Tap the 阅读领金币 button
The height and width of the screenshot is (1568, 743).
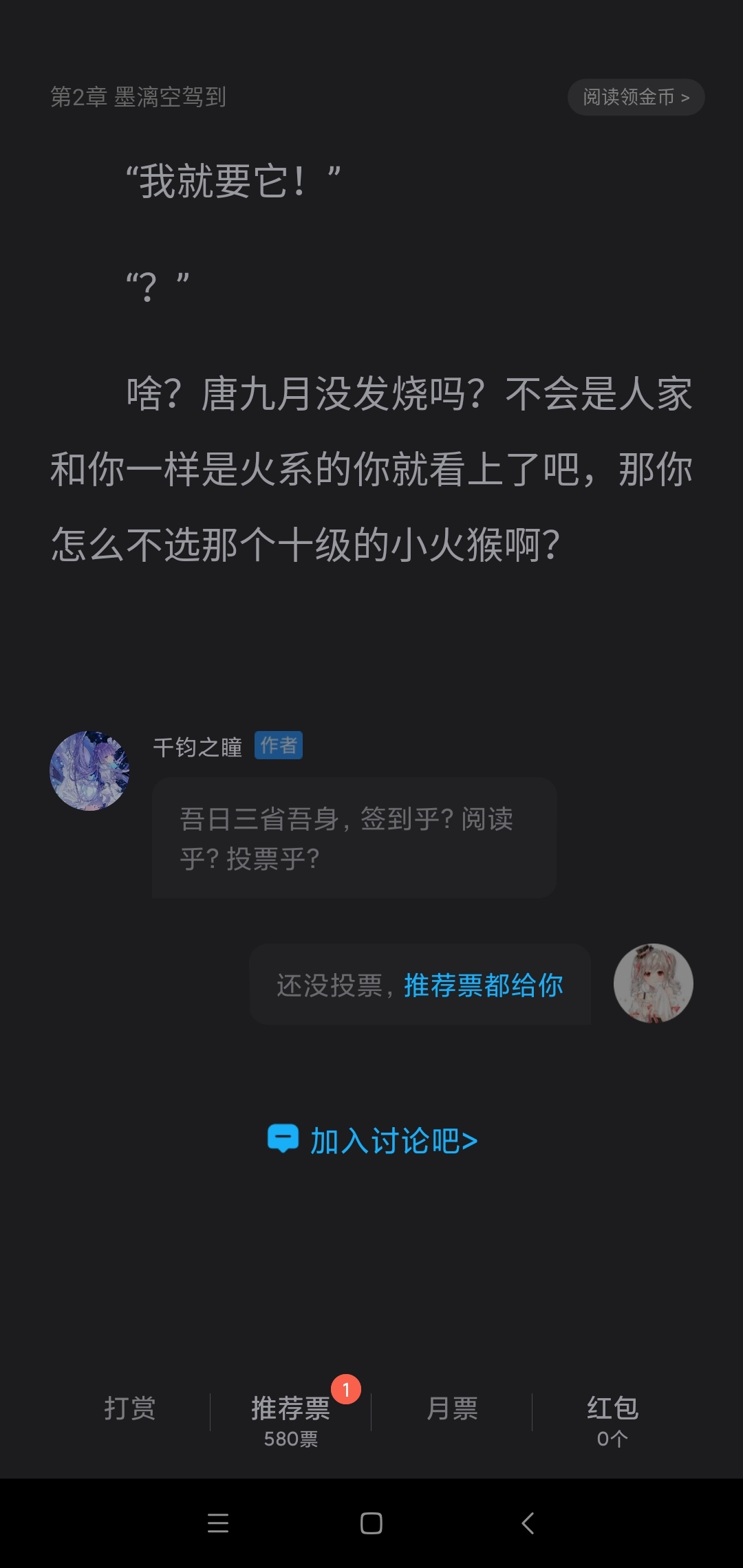tap(636, 97)
